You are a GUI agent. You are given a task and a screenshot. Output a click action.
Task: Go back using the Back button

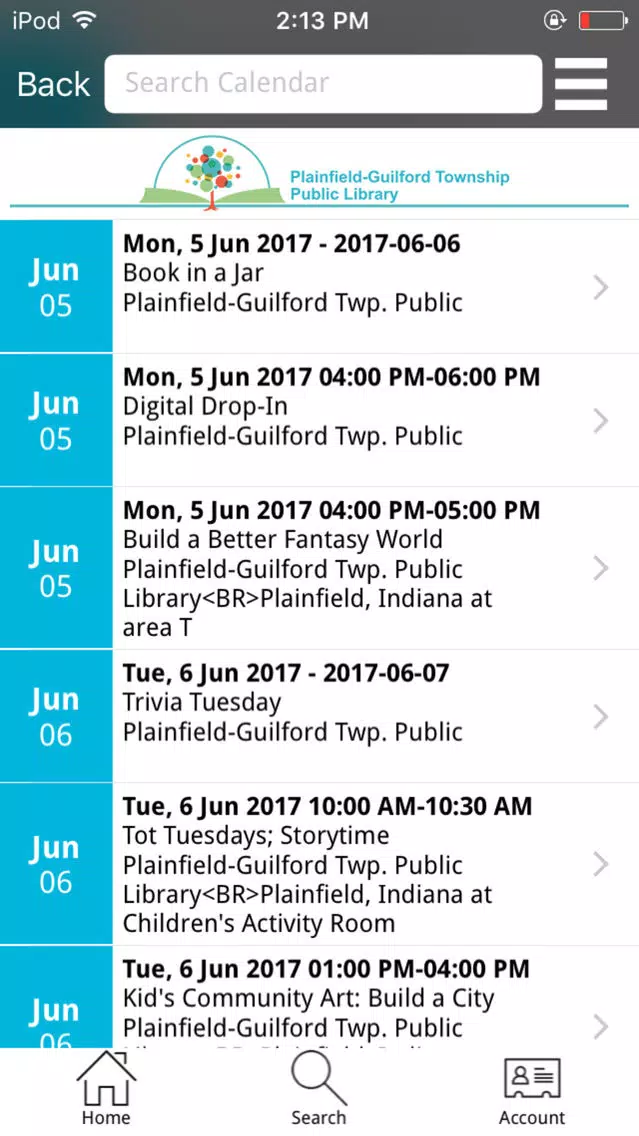(x=54, y=84)
